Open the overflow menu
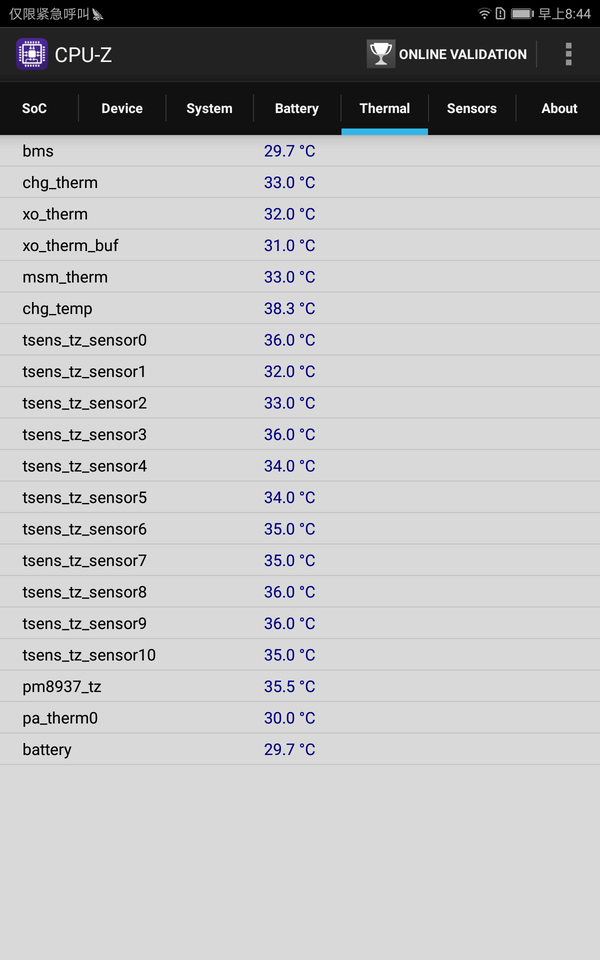The height and width of the screenshot is (960, 600). (568, 54)
